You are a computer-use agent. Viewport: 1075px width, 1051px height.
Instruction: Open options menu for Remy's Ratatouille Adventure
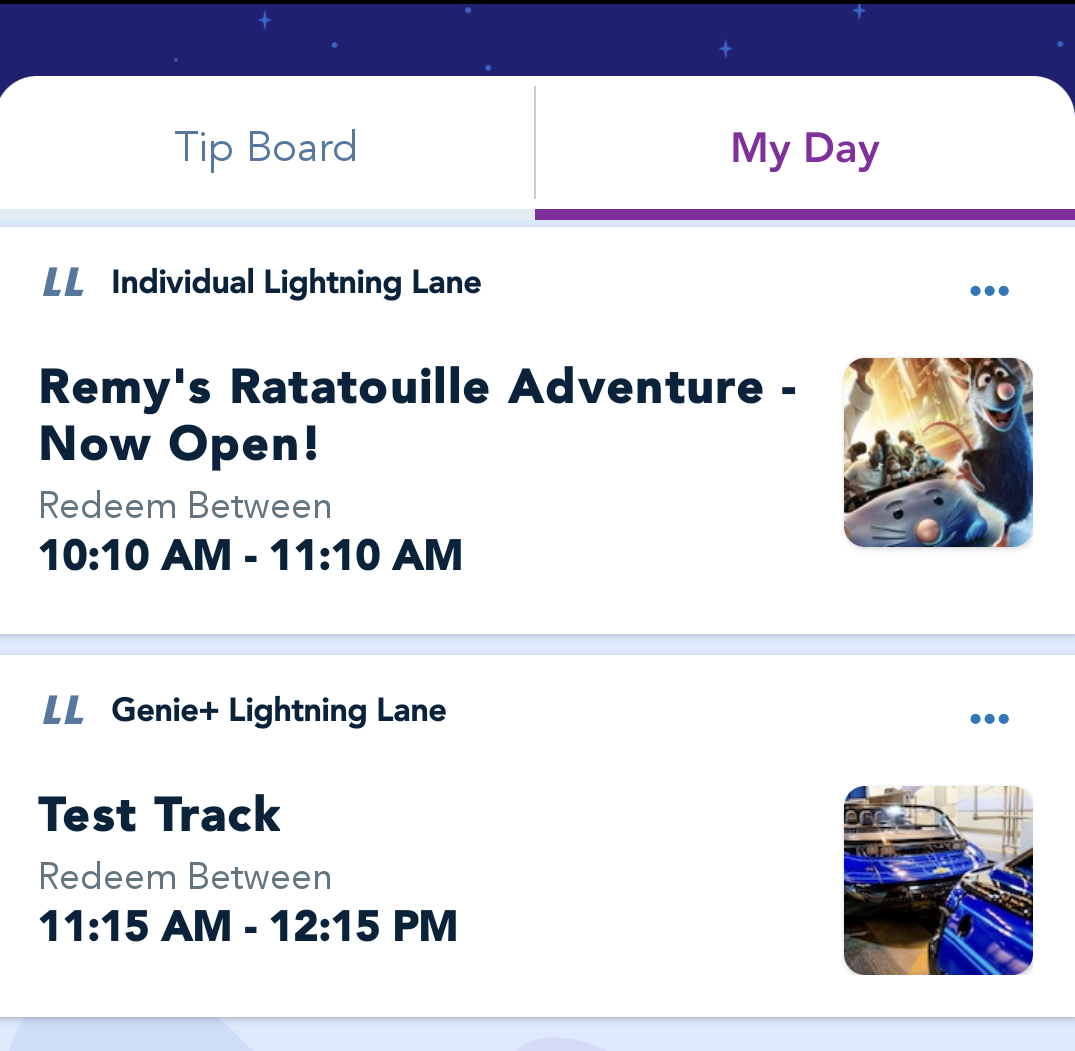(989, 291)
